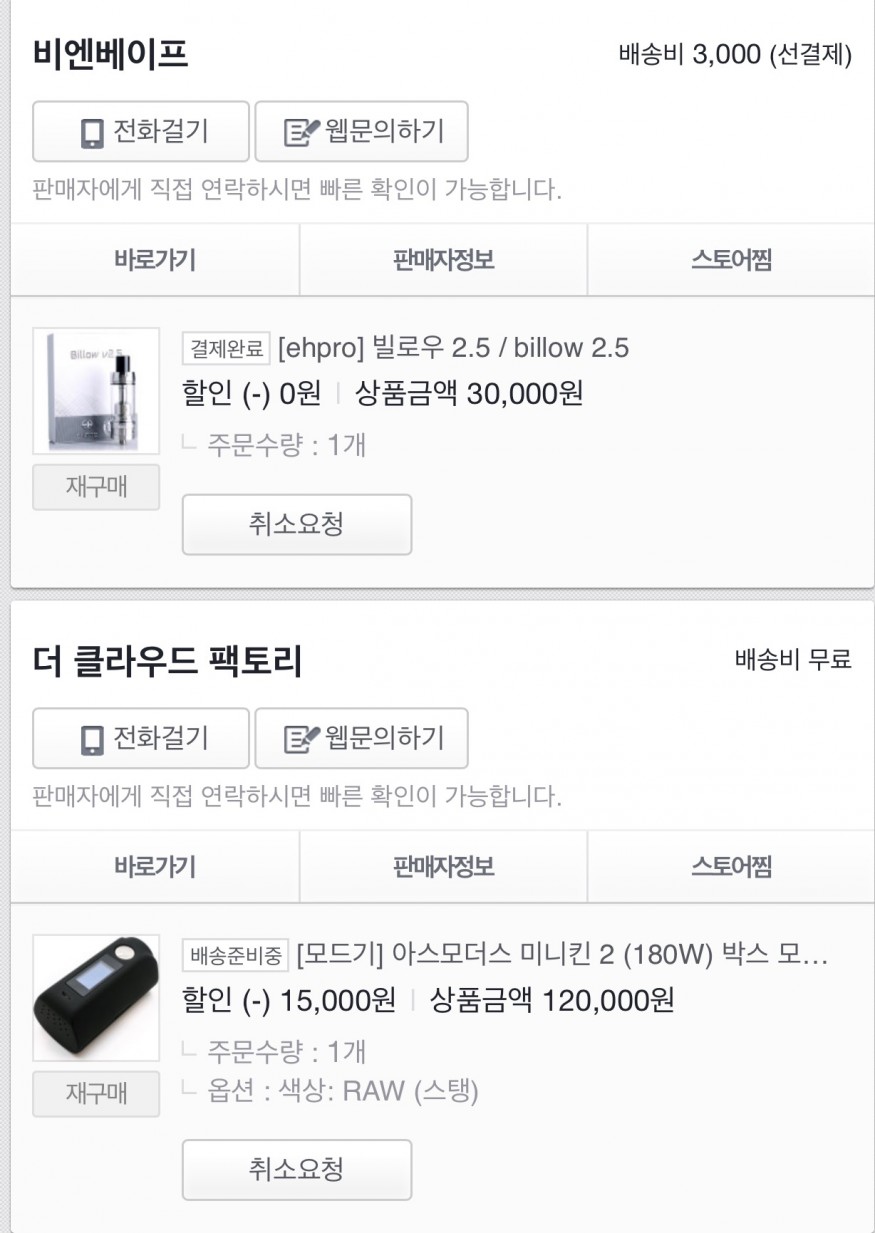Request cancellation of 아스모더스 미니킨 2 order
The height and width of the screenshot is (1233, 875).
(296, 1169)
